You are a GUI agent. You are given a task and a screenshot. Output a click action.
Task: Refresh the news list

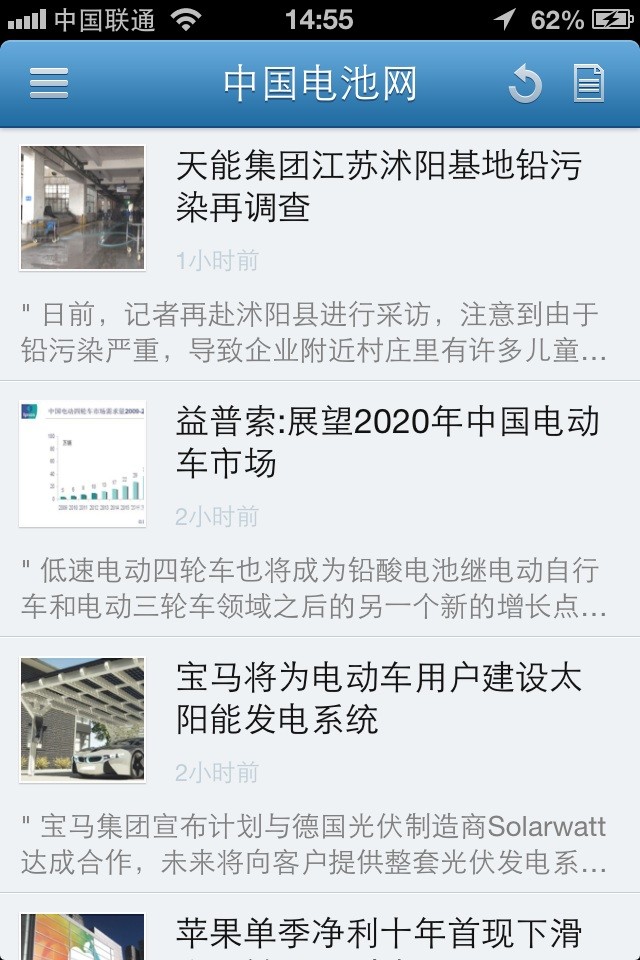[524, 84]
